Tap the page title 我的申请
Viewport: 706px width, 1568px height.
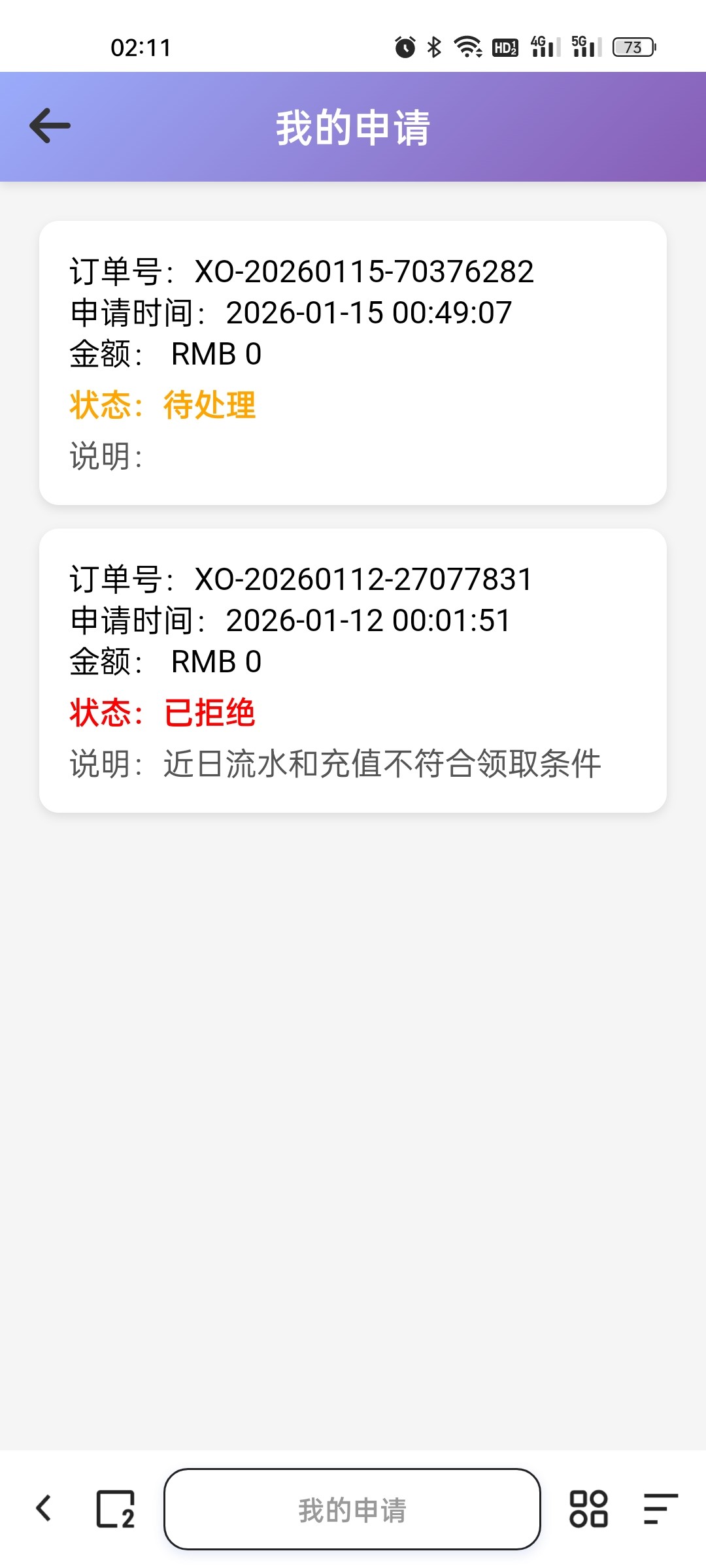point(353,129)
